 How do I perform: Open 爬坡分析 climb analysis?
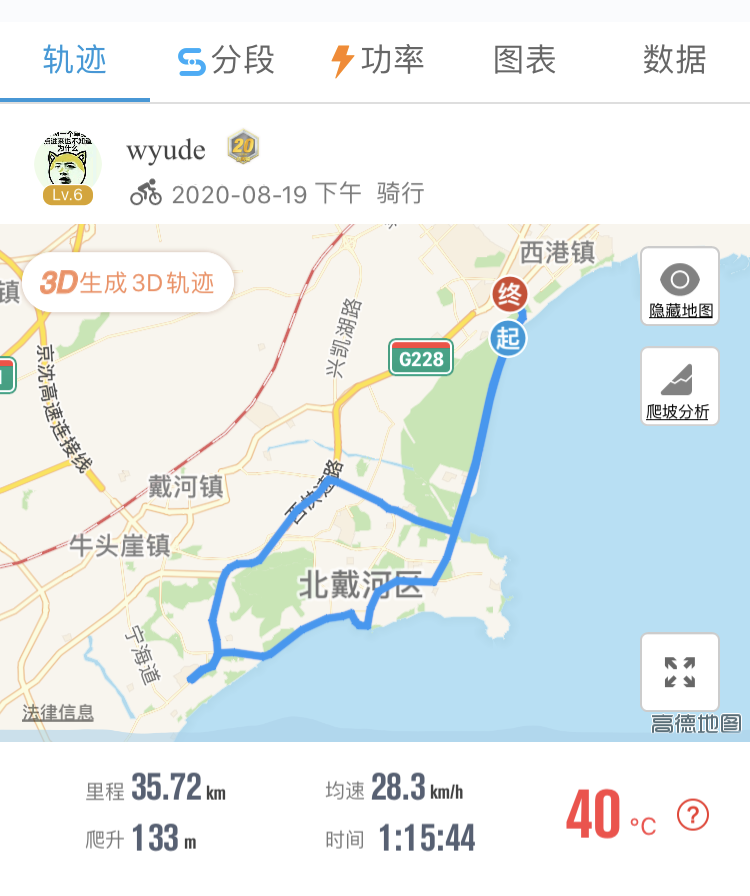[680, 387]
